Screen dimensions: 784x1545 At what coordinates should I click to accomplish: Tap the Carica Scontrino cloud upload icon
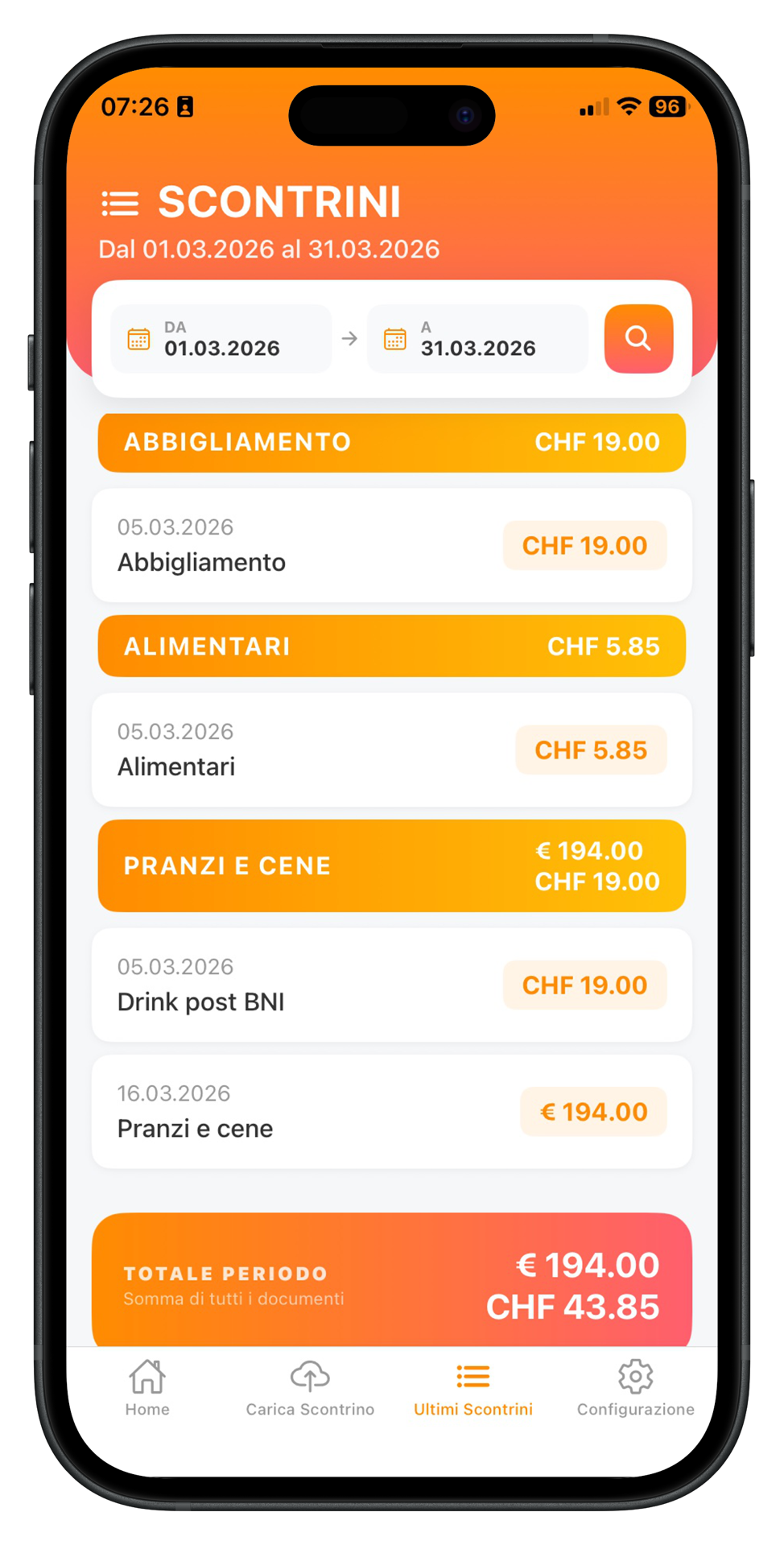click(310, 1374)
